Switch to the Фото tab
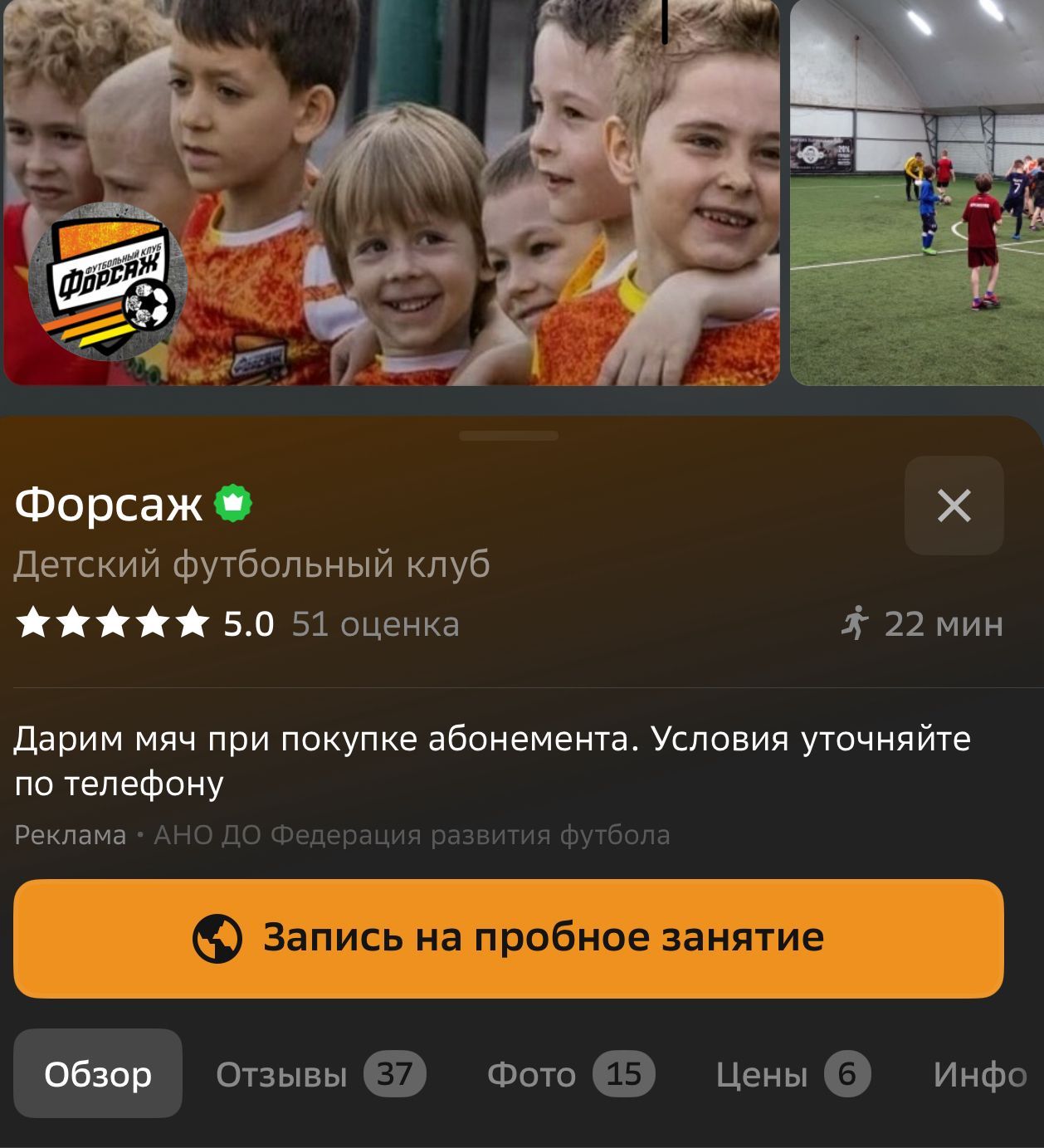This screenshot has height=1148, width=1044. (x=570, y=1074)
